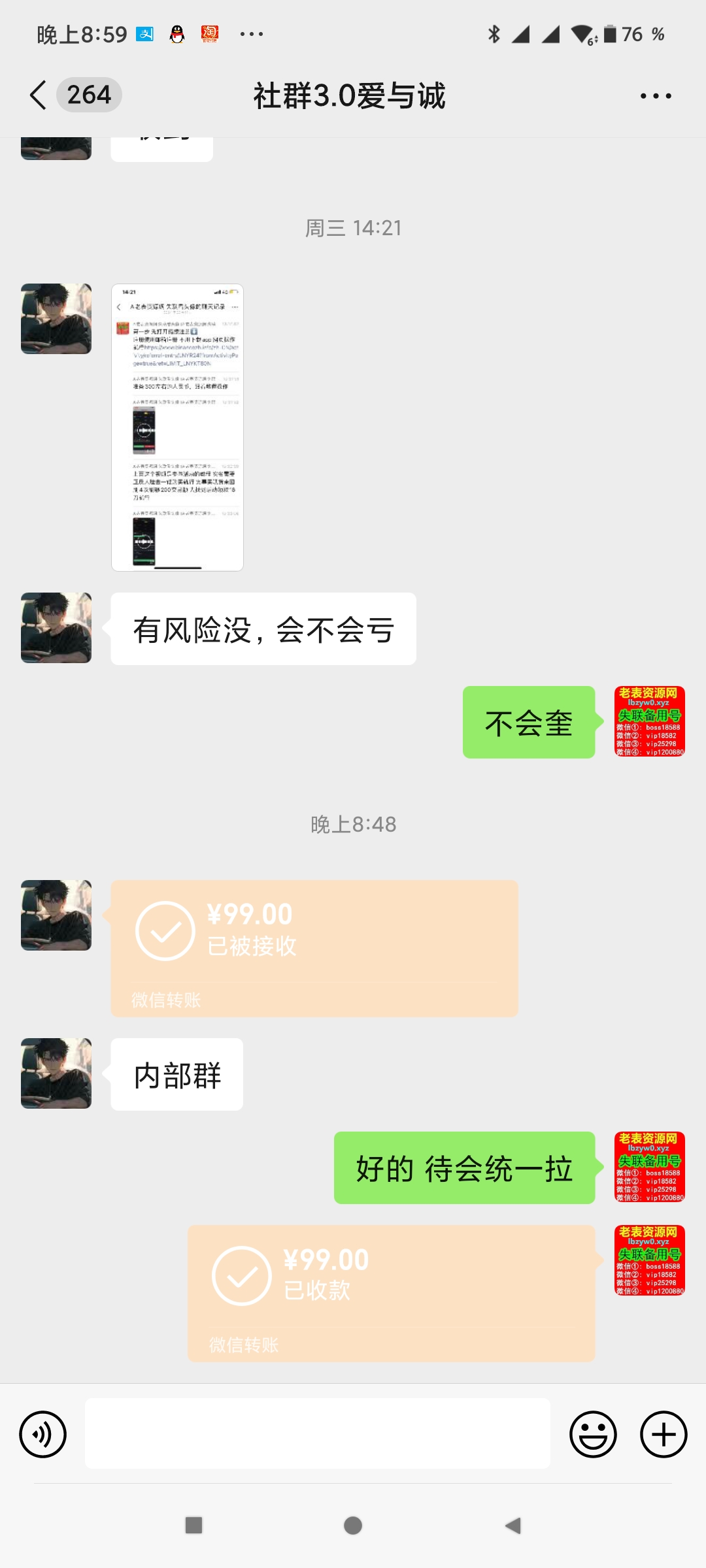Tap the system home button

click(x=353, y=1526)
